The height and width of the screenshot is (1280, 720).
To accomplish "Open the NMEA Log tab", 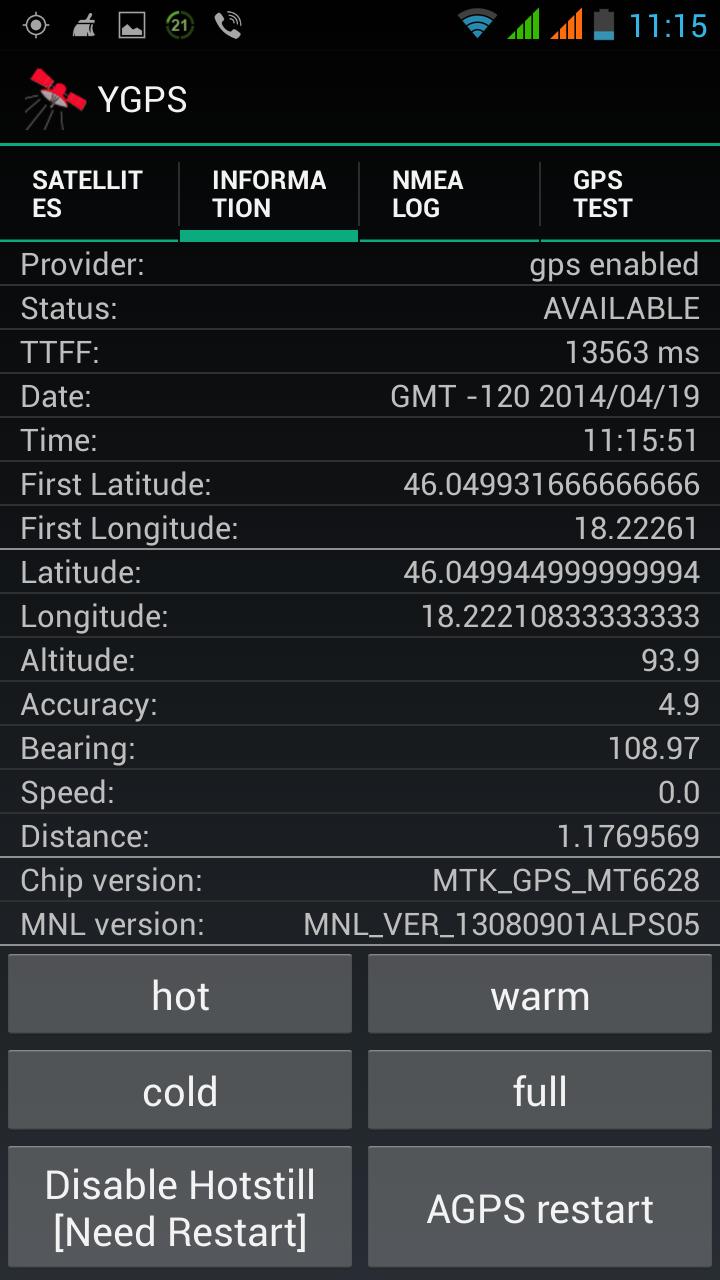I will coord(449,194).
